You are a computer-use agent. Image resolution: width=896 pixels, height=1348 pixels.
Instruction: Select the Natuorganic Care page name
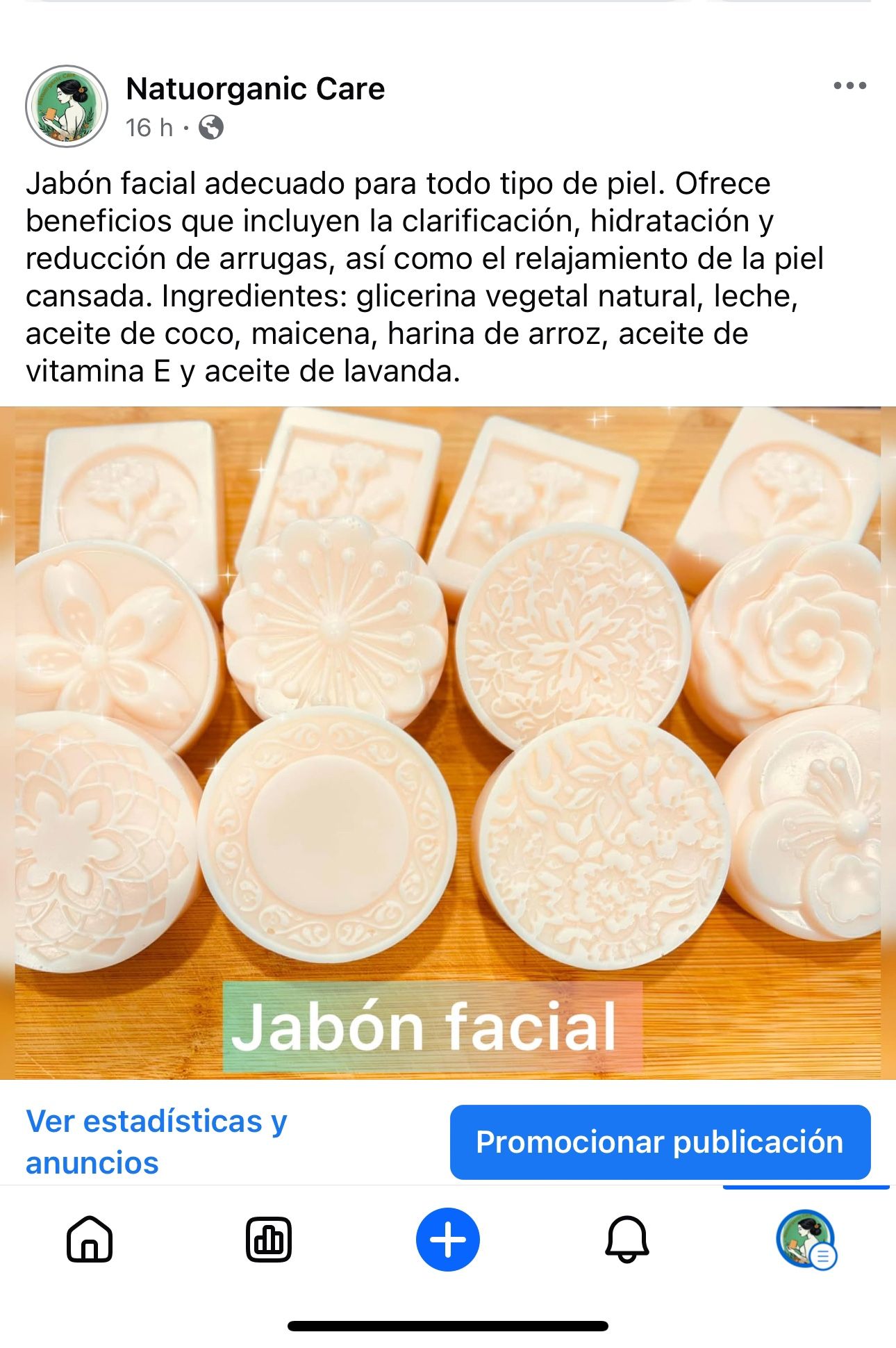tap(256, 89)
